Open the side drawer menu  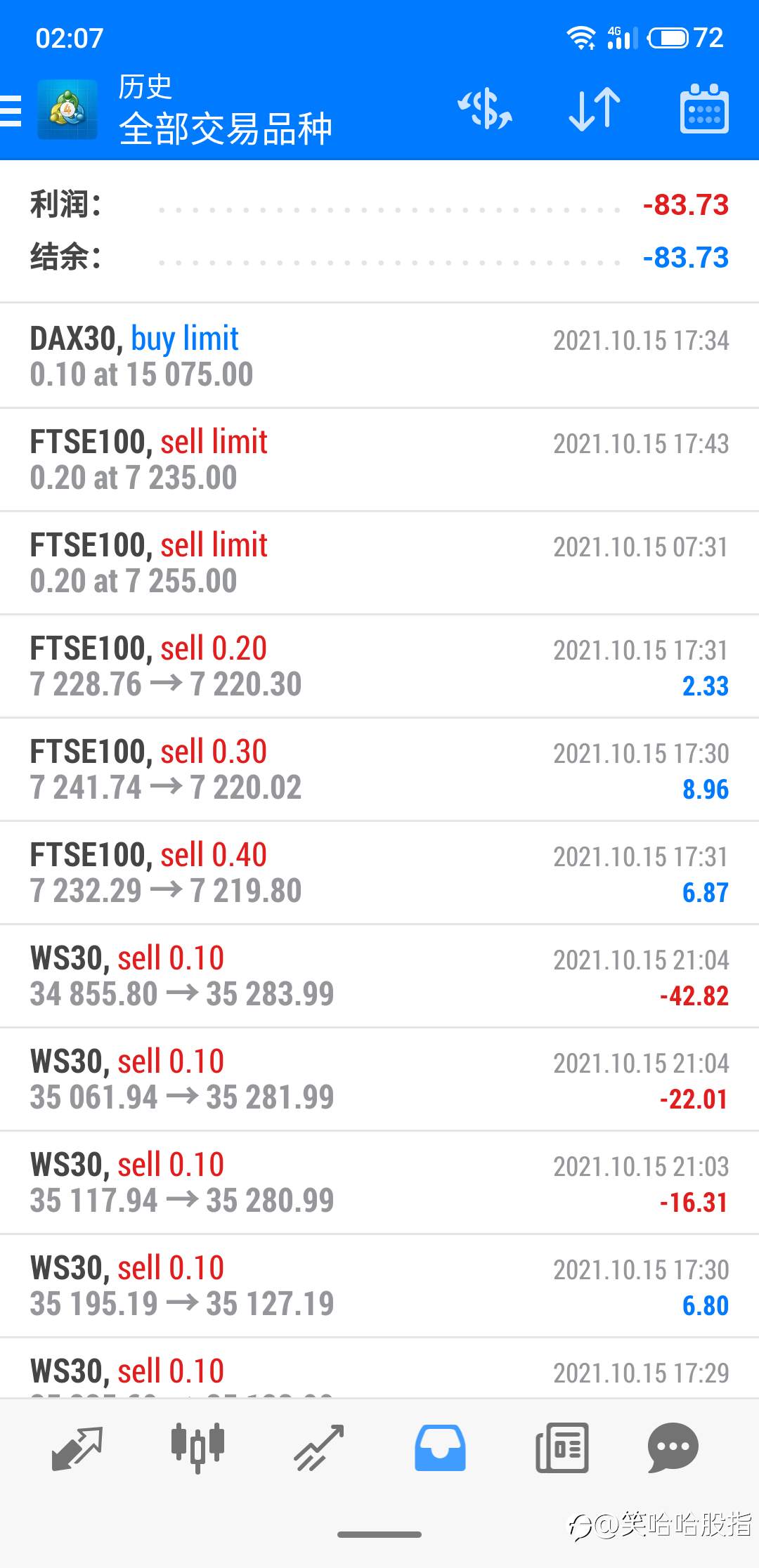[x=11, y=110]
